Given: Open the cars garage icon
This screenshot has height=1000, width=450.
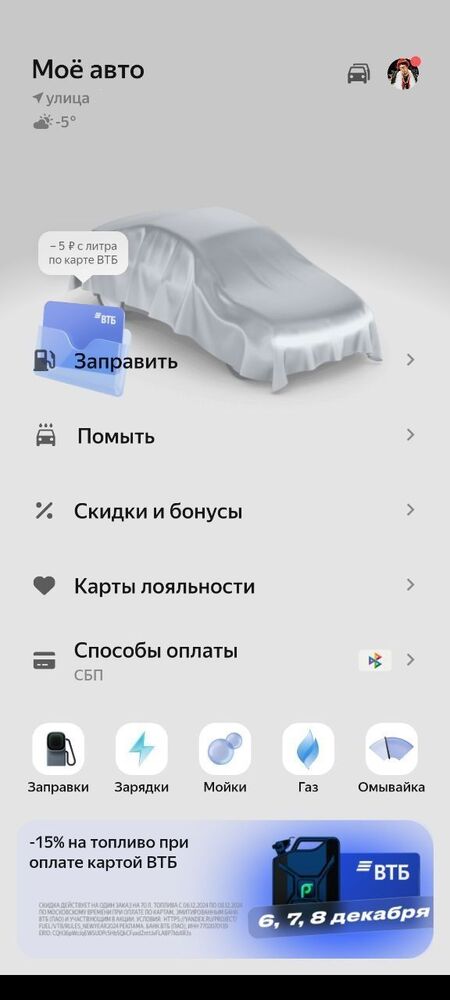Looking at the screenshot, I should pyautogui.click(x=359, y=74).
